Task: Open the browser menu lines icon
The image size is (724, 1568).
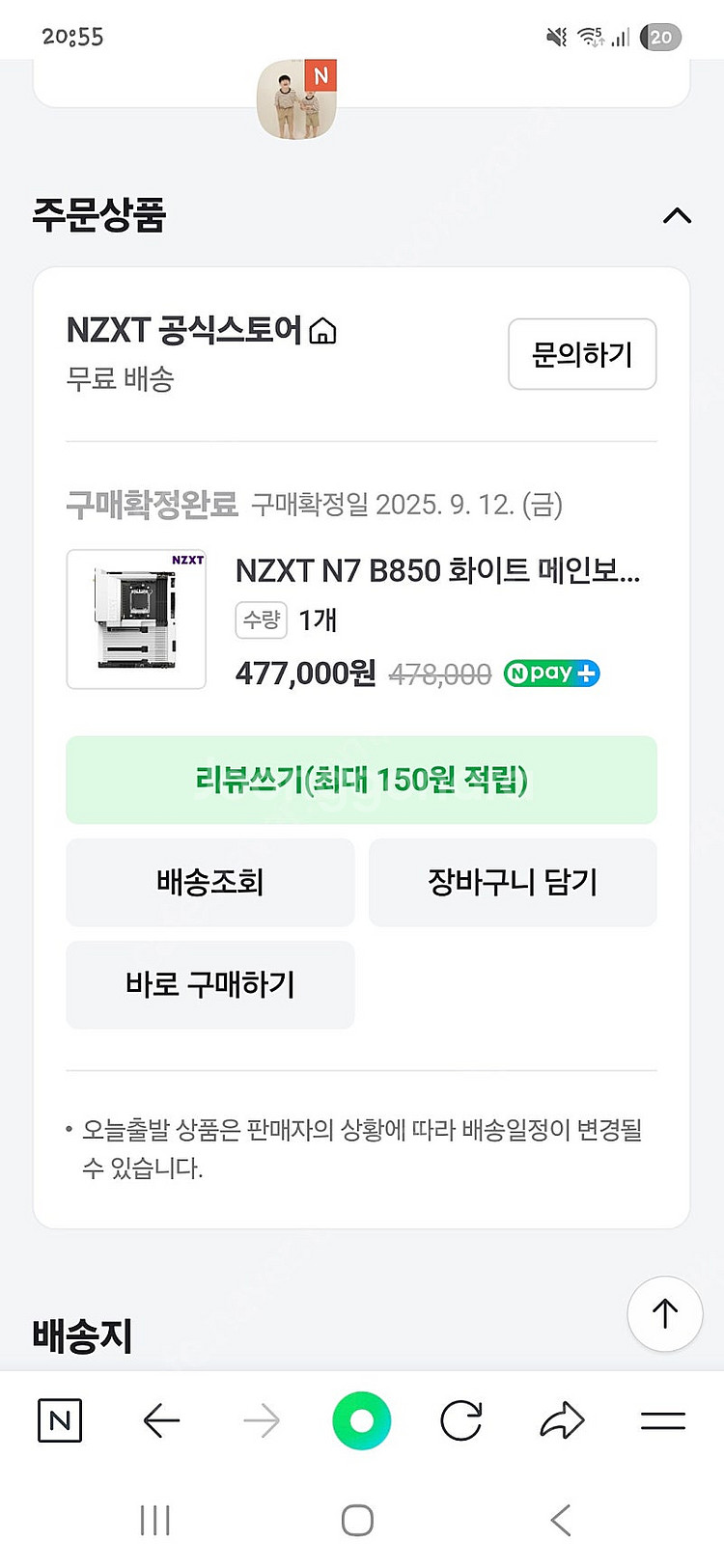Action: point(663,1420)
